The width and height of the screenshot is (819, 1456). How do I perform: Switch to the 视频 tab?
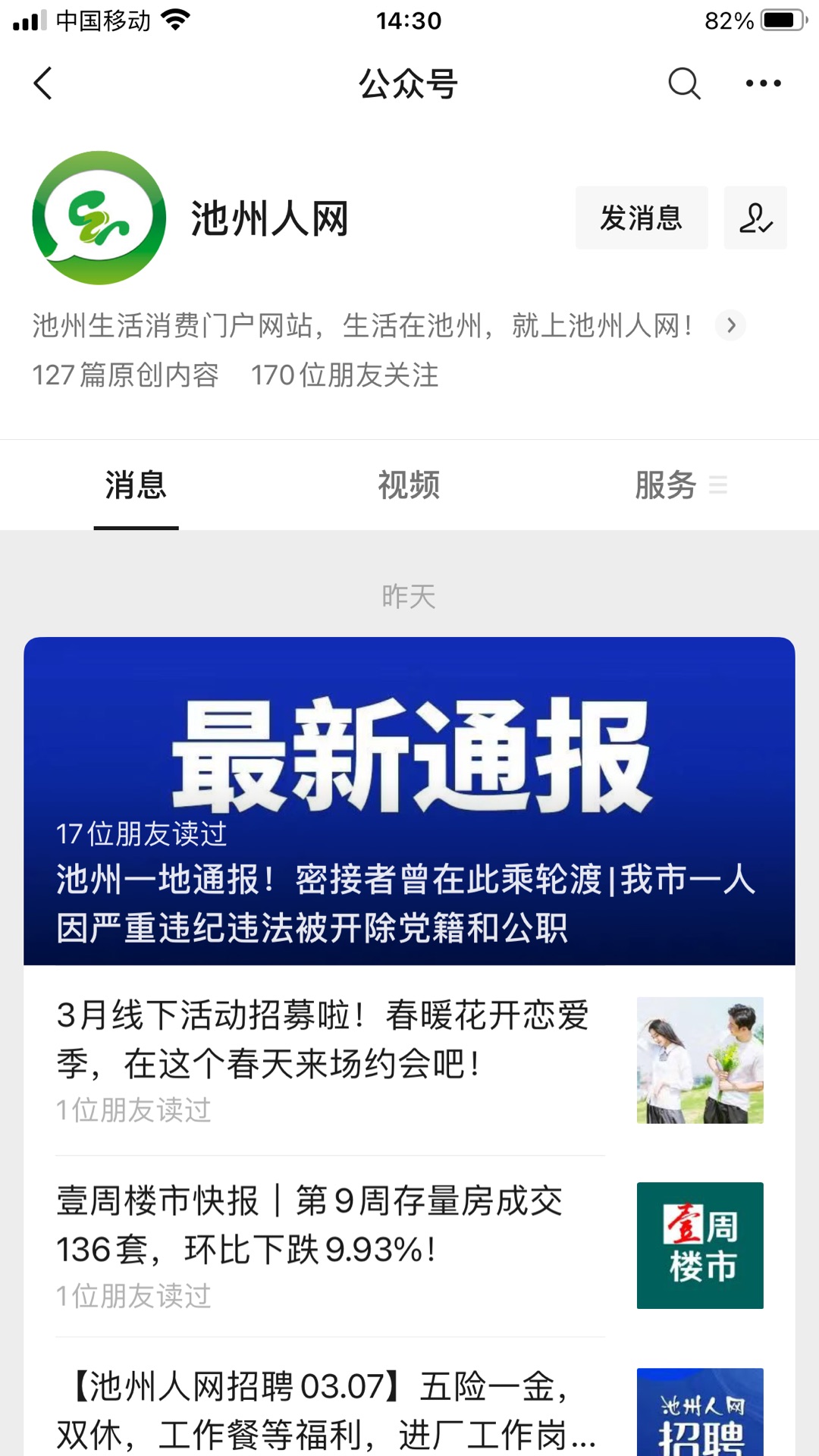pyautogui.click(x=409, y=485)
